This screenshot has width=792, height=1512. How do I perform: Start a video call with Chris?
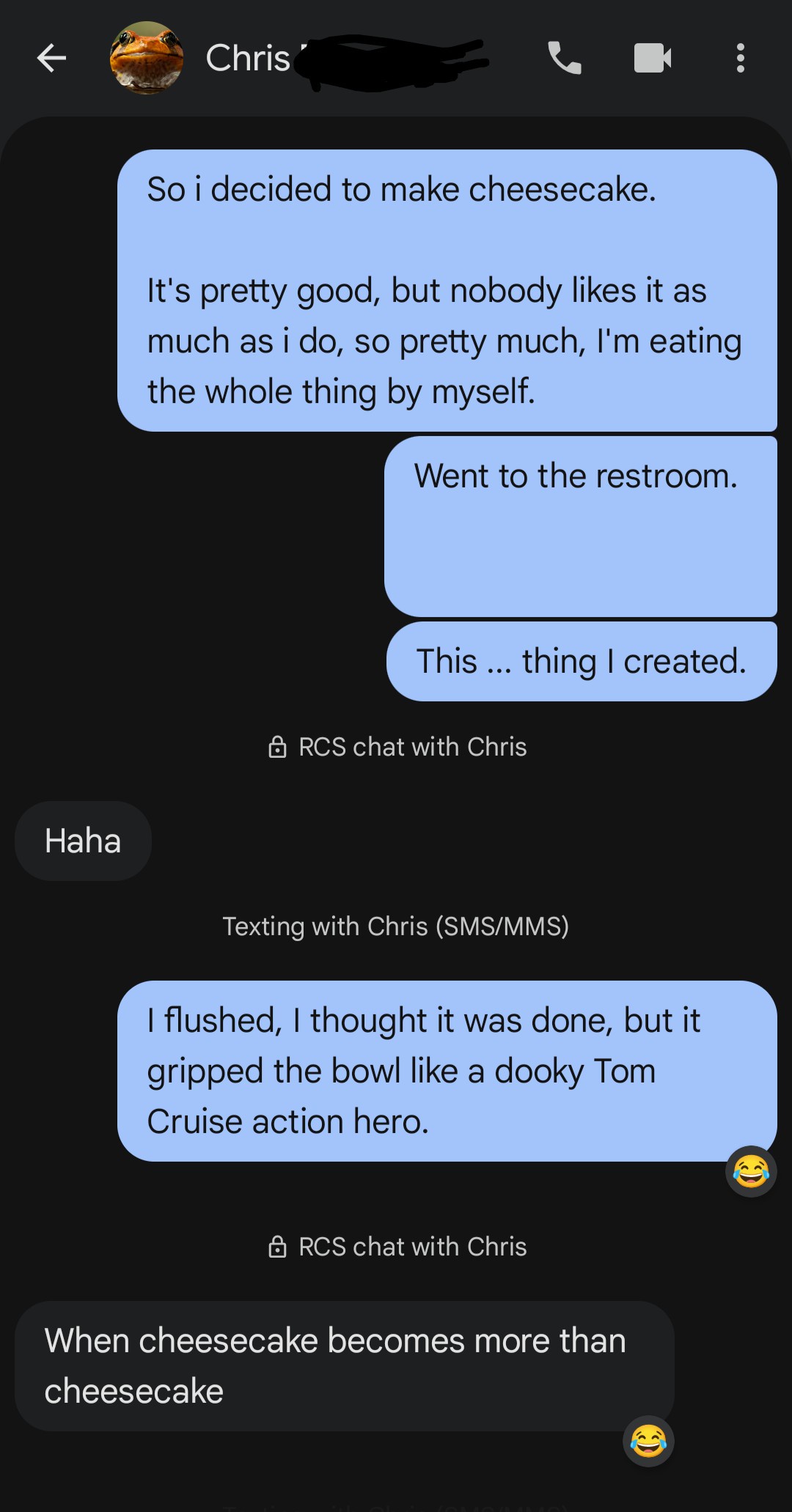pyautogui.click(x=652, y=58)
